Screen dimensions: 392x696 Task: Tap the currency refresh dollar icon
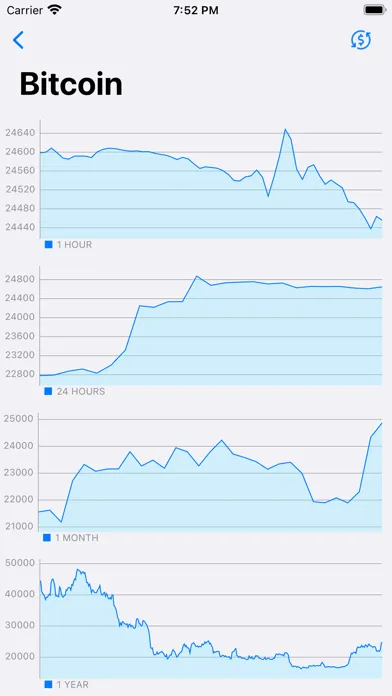coord(360,40)
